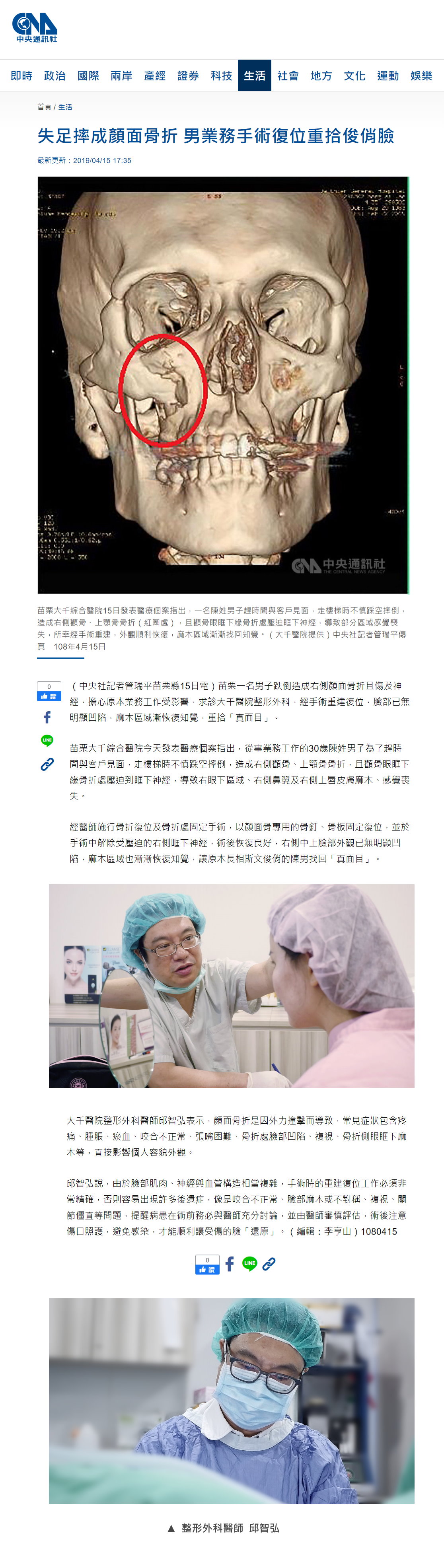Open the 即時 news section

click(21, 76)
